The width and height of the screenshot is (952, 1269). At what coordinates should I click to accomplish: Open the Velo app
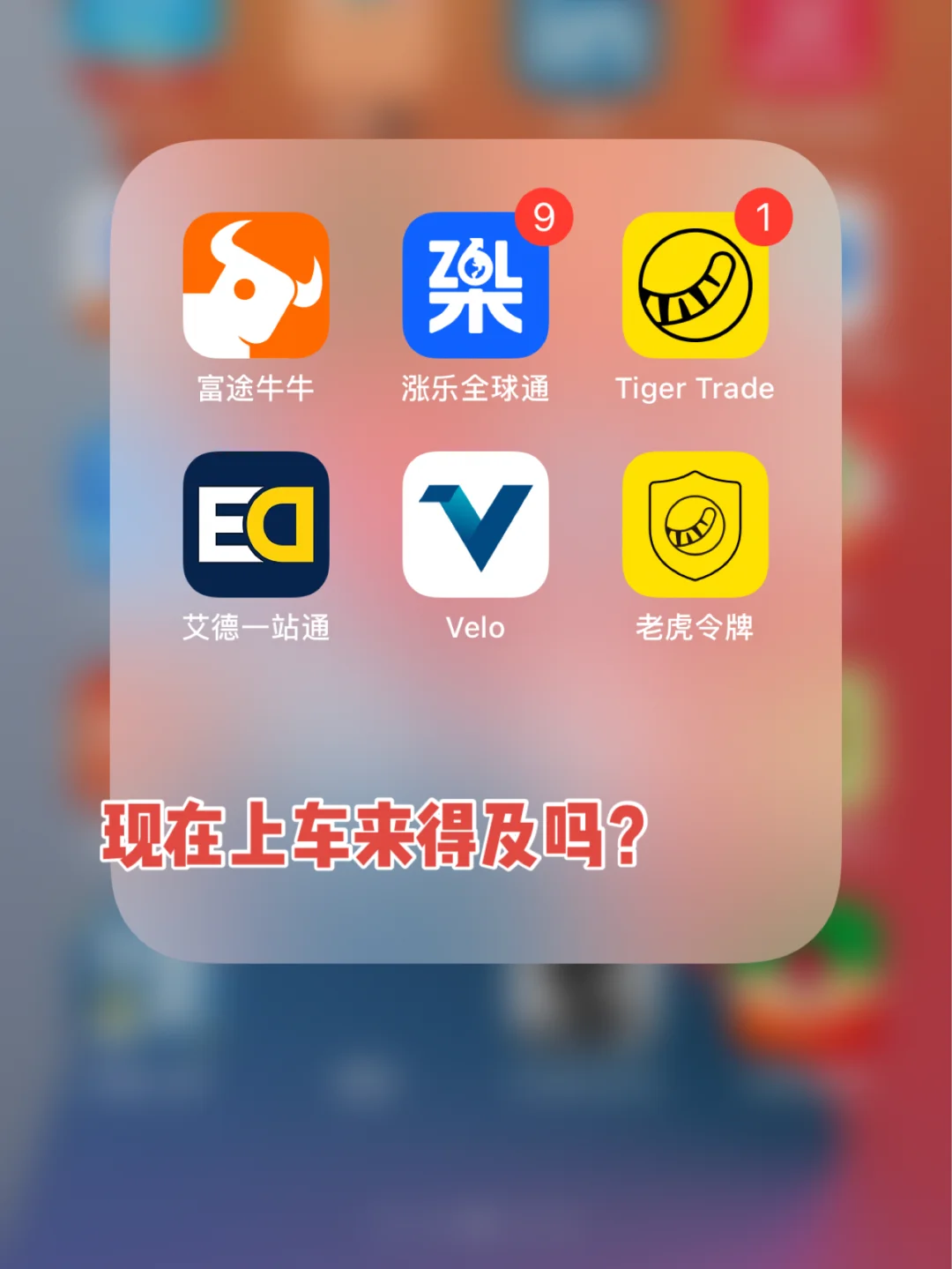(x=475, y=525)
